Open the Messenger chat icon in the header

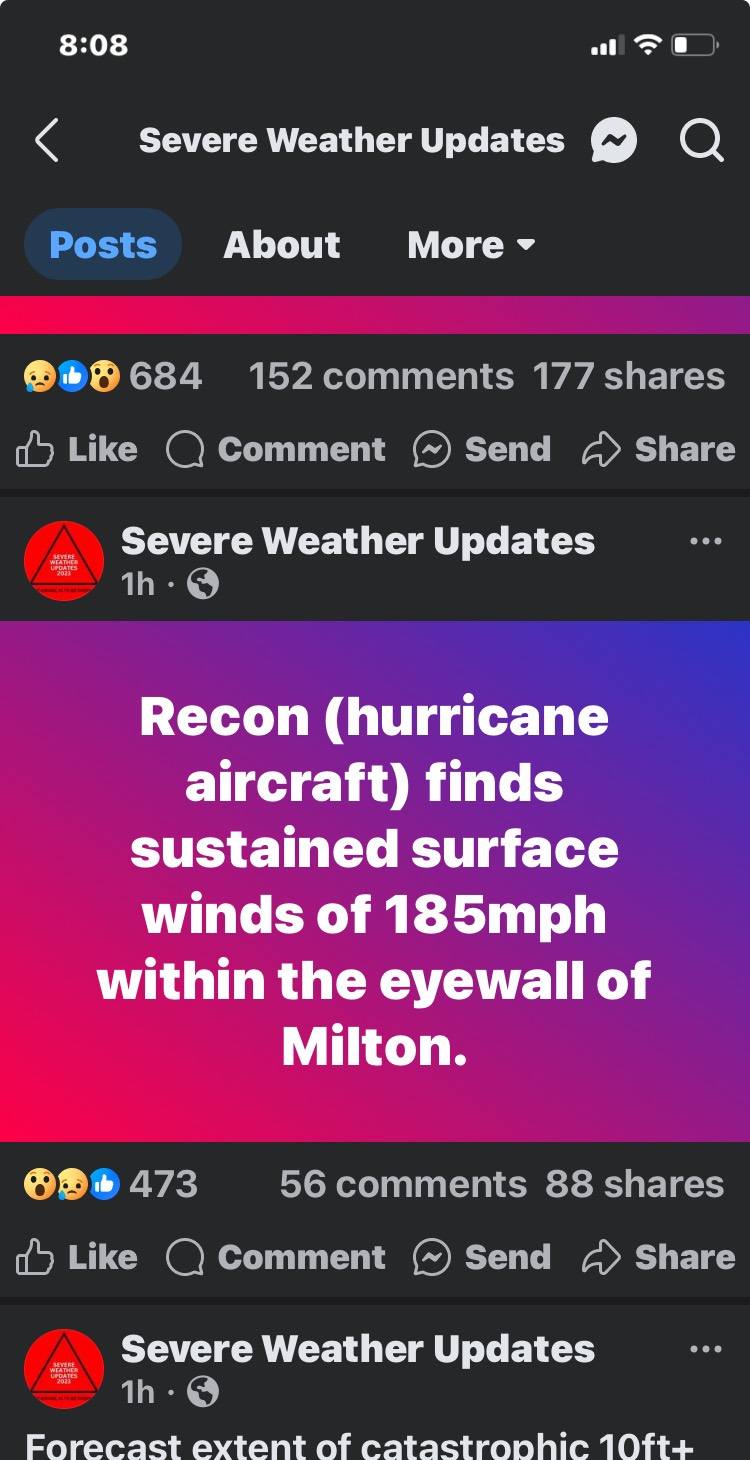pos(613,141)
